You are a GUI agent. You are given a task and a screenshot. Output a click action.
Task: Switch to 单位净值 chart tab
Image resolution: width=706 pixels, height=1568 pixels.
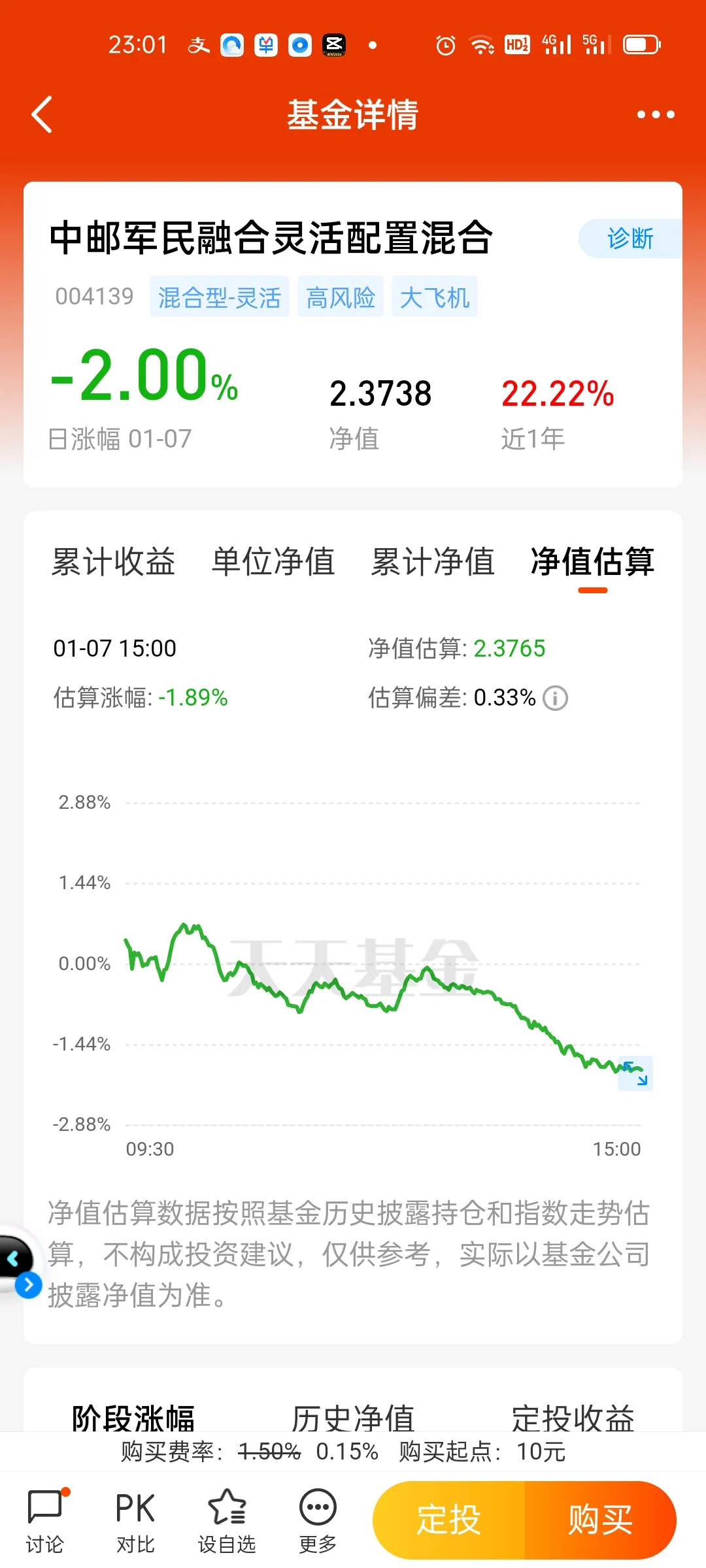273,562
